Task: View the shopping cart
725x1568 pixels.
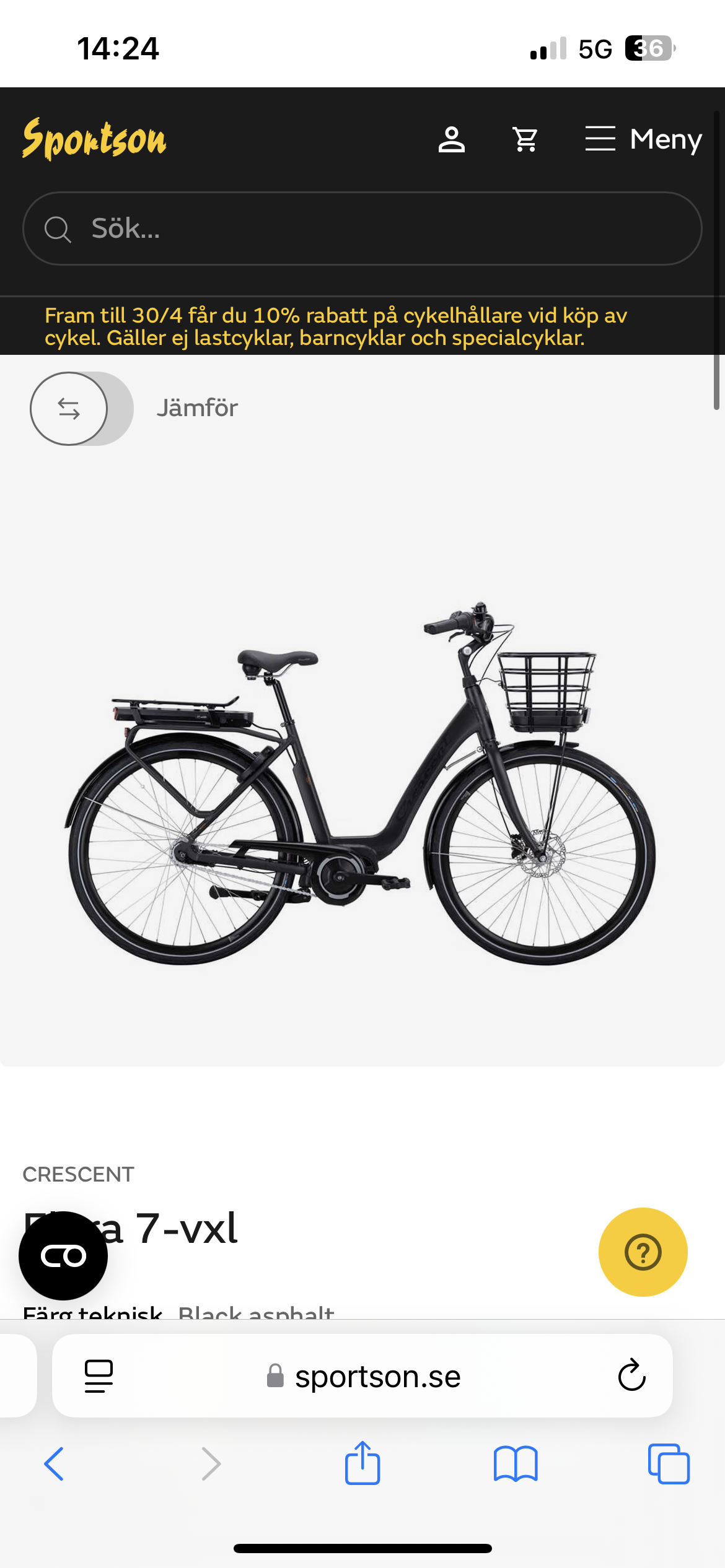Action: pyautogui.click(x=525, y=139)
